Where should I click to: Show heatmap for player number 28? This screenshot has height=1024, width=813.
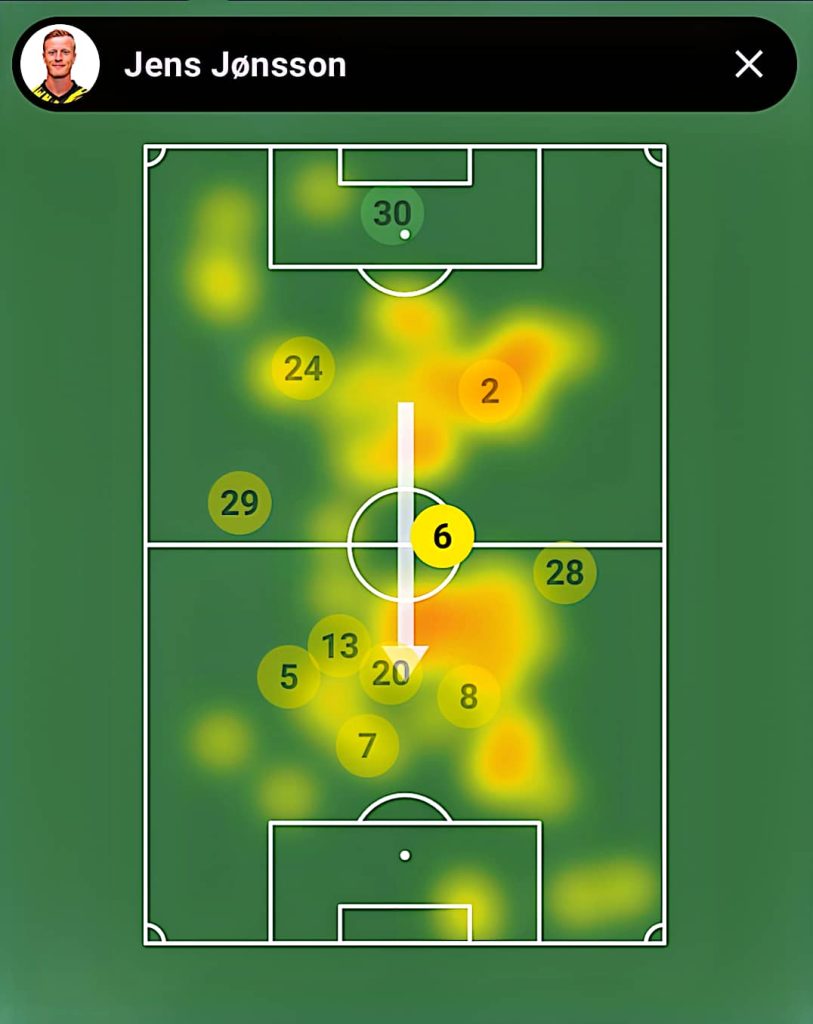564,573
